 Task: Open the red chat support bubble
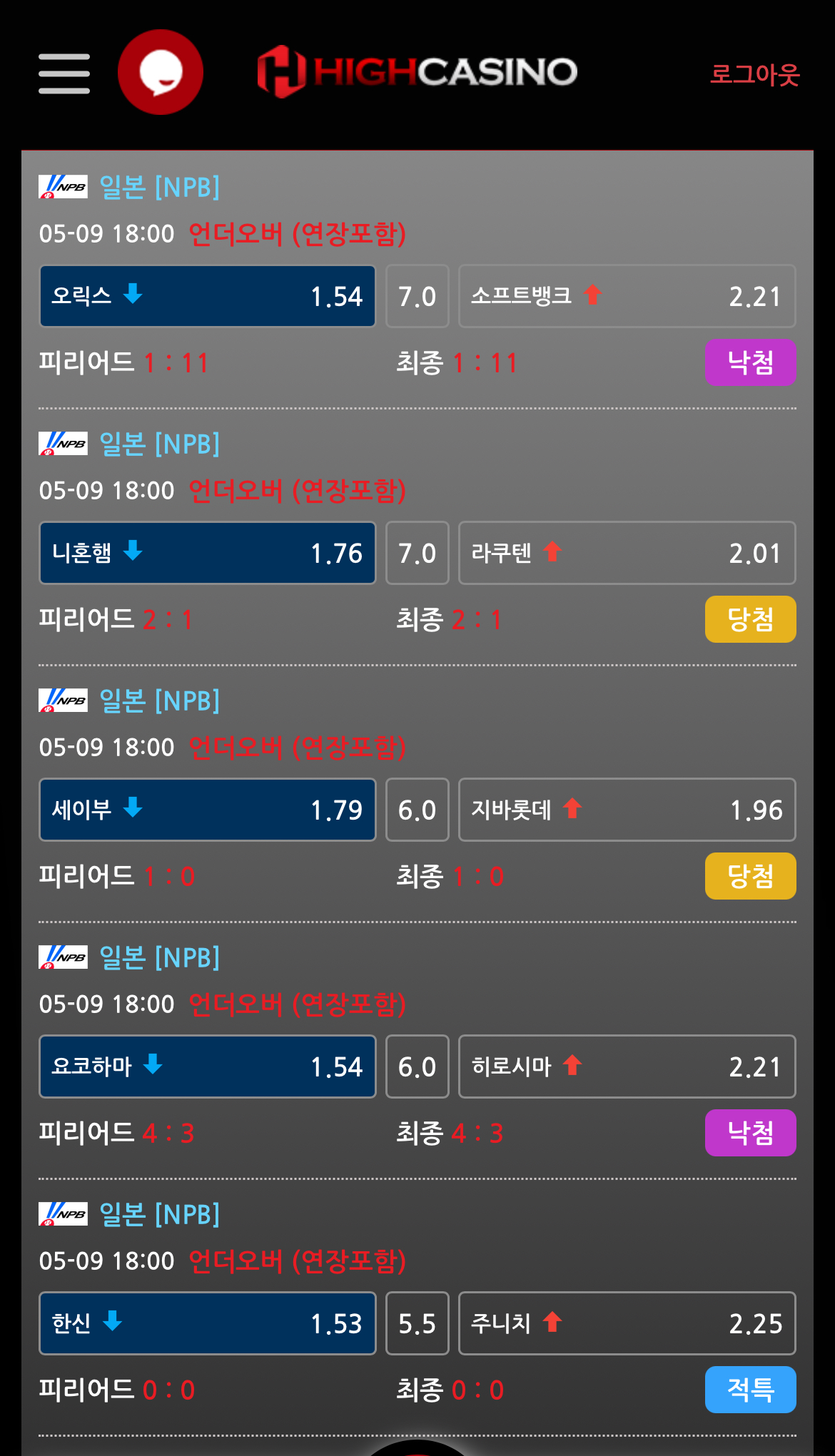click(161, 72)
